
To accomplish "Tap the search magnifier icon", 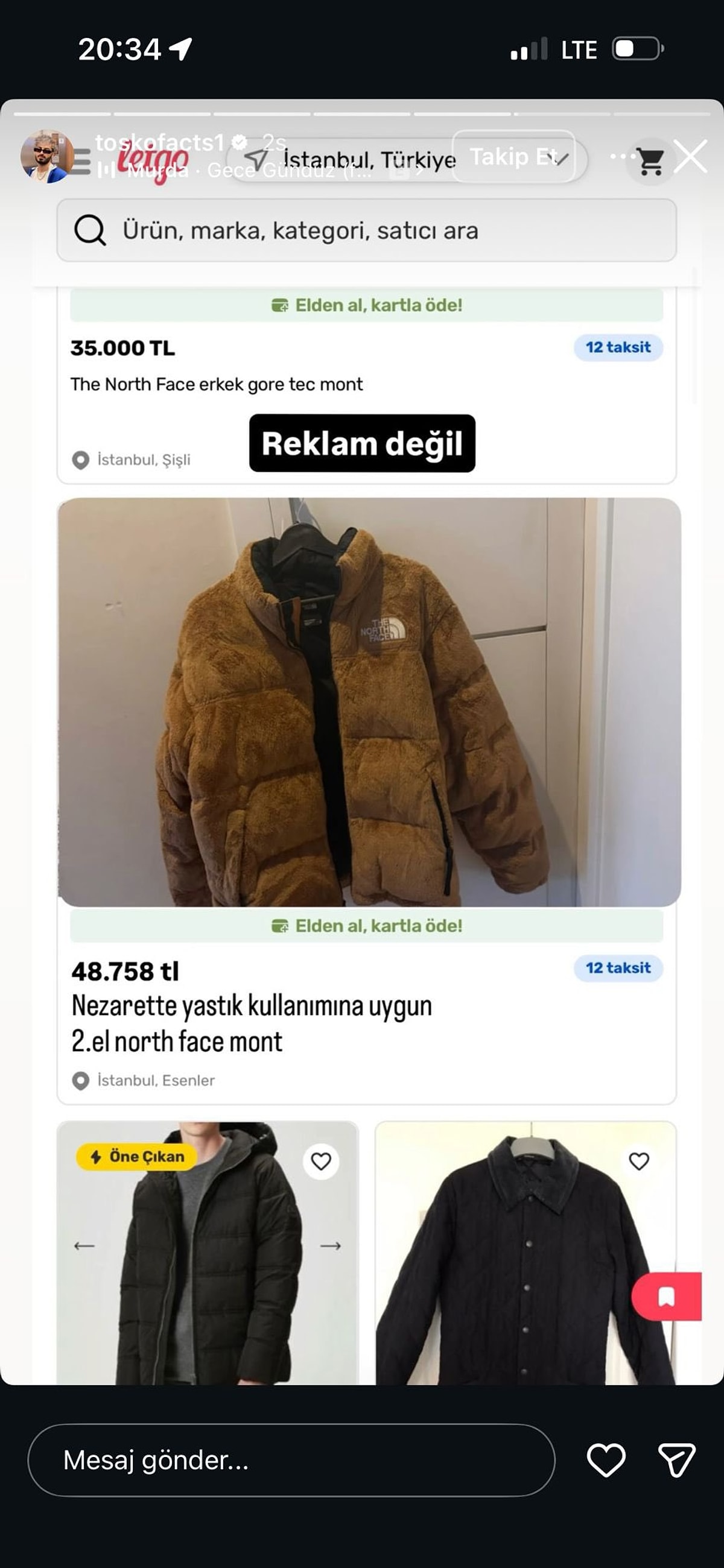I will coord(90,231).
